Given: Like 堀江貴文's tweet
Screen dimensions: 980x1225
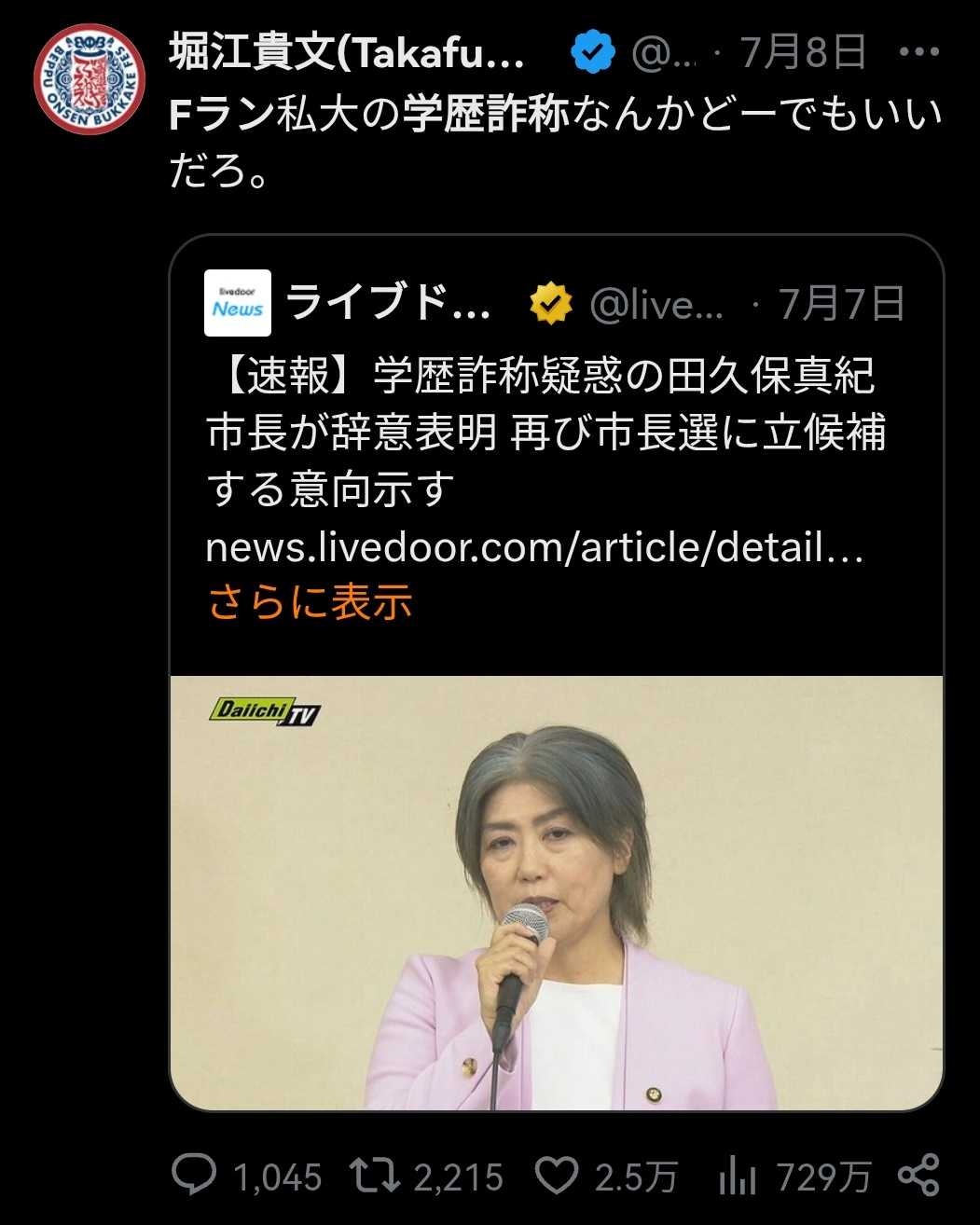Looking at the screenshot, I should [558, 1175].
